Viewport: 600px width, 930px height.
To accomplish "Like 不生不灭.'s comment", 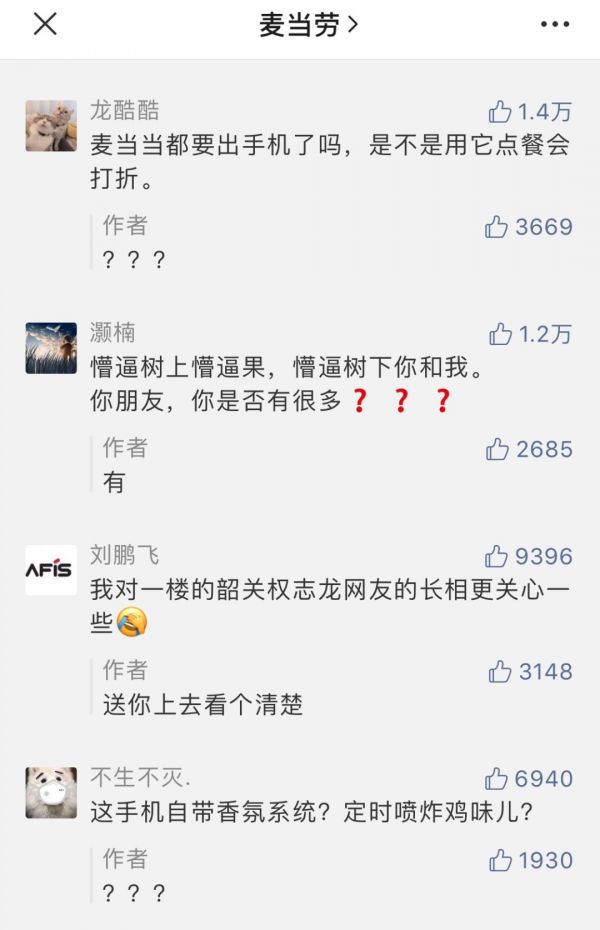I will click(497, 779).
